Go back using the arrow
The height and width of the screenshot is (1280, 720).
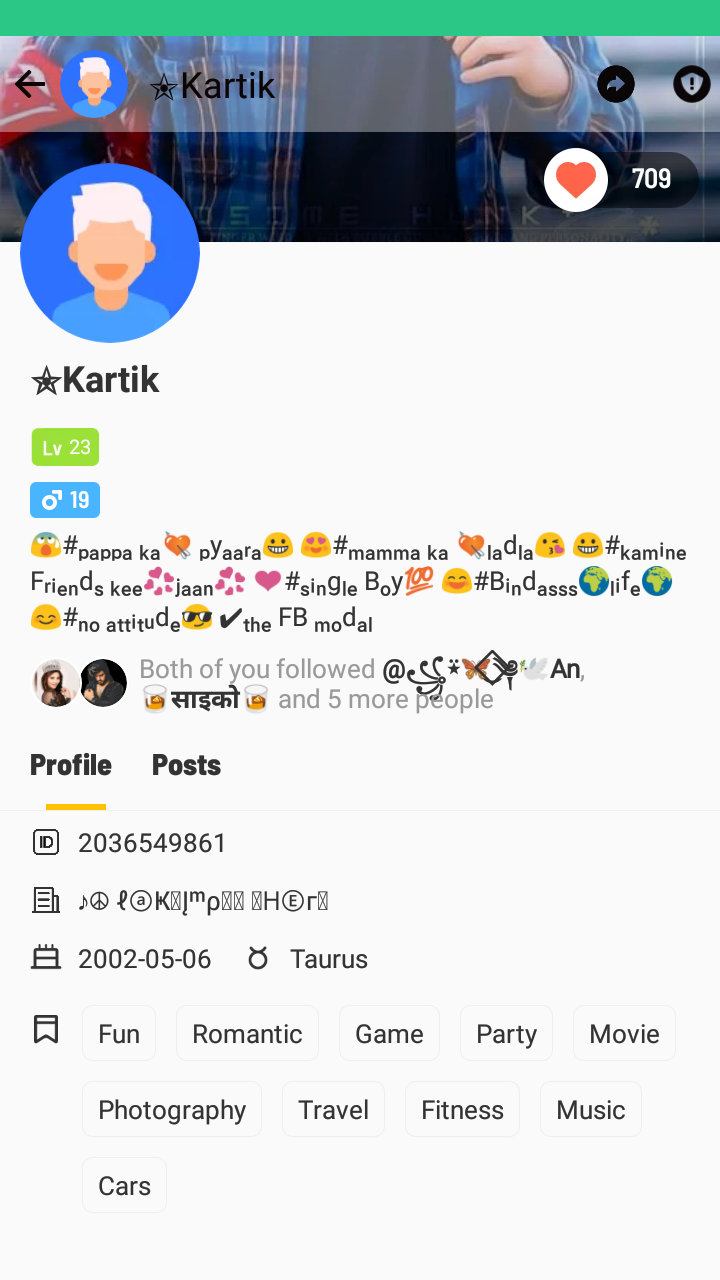point(30,85)
